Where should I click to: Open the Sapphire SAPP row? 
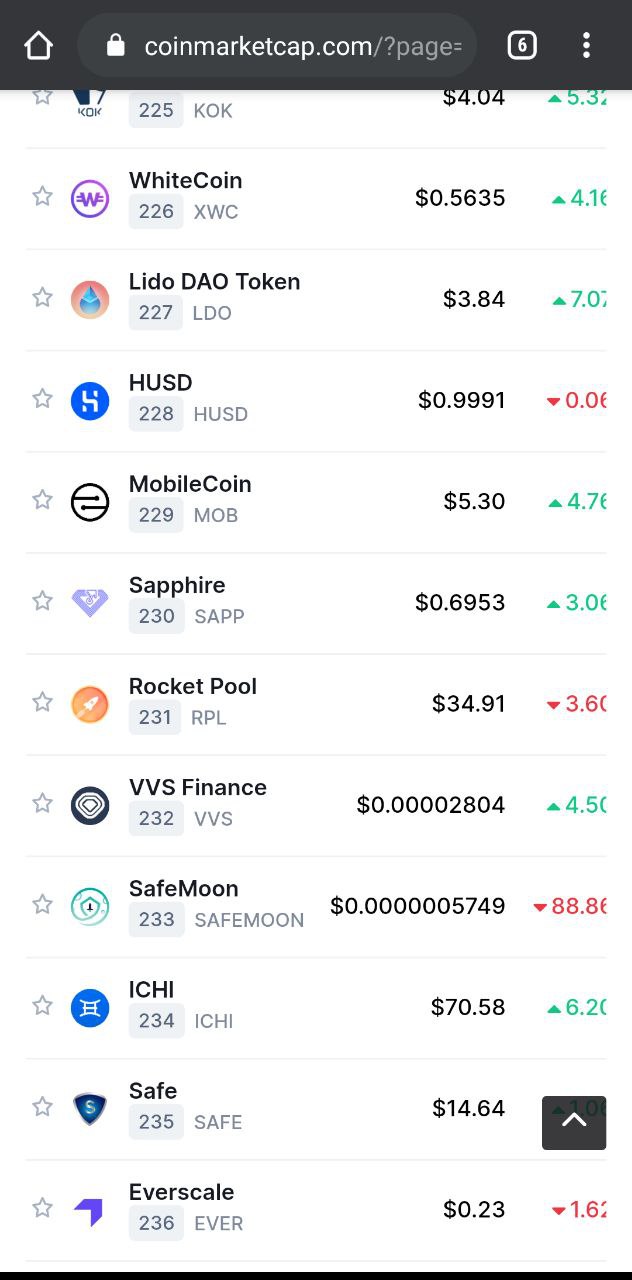177,586
